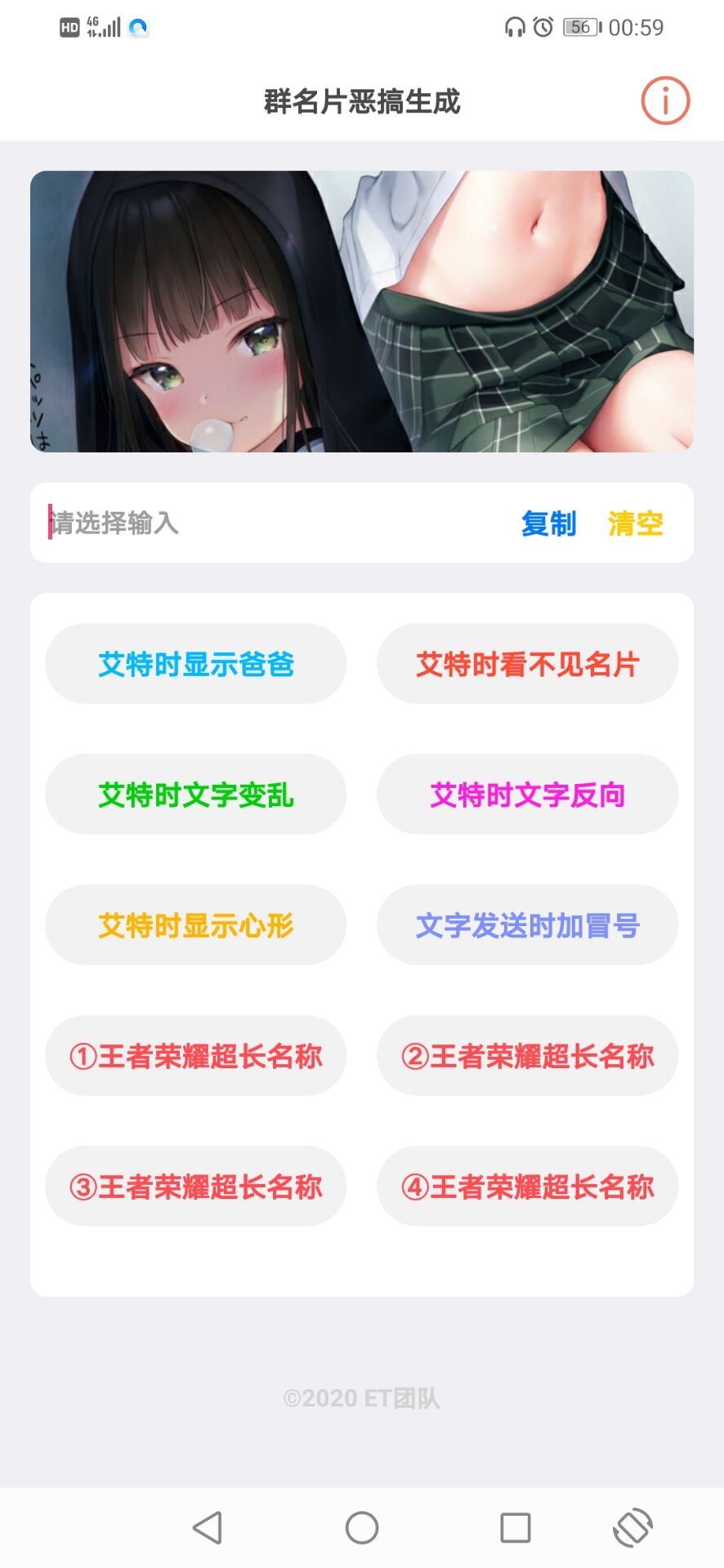
Task: Tap the alarm clock icon in status bar
Action: pyautogui.click(x=541, y=27)
